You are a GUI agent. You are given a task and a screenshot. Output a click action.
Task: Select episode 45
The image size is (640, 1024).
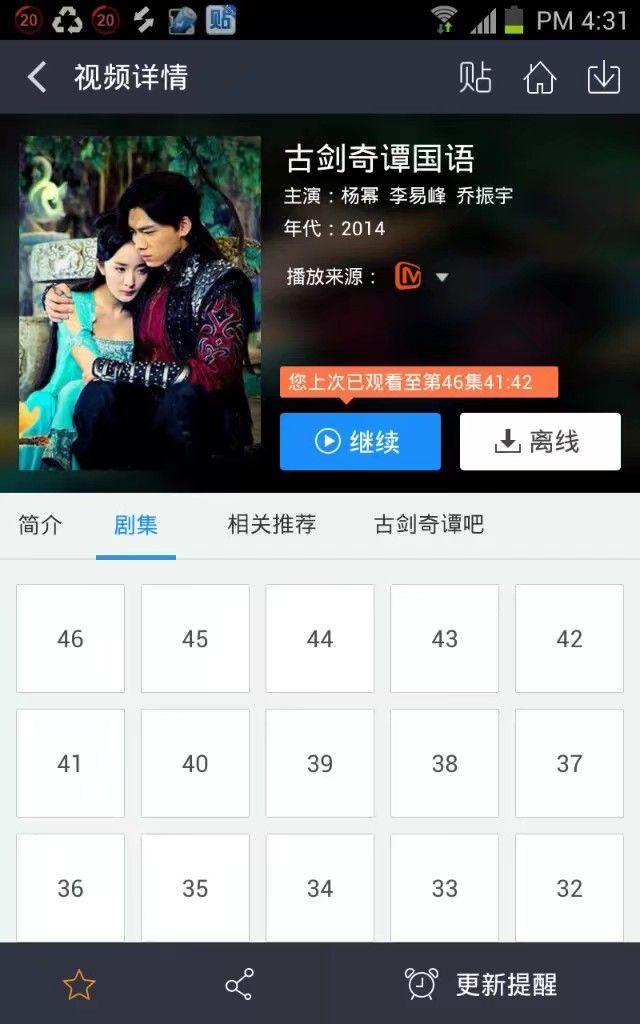coord(195,639)
